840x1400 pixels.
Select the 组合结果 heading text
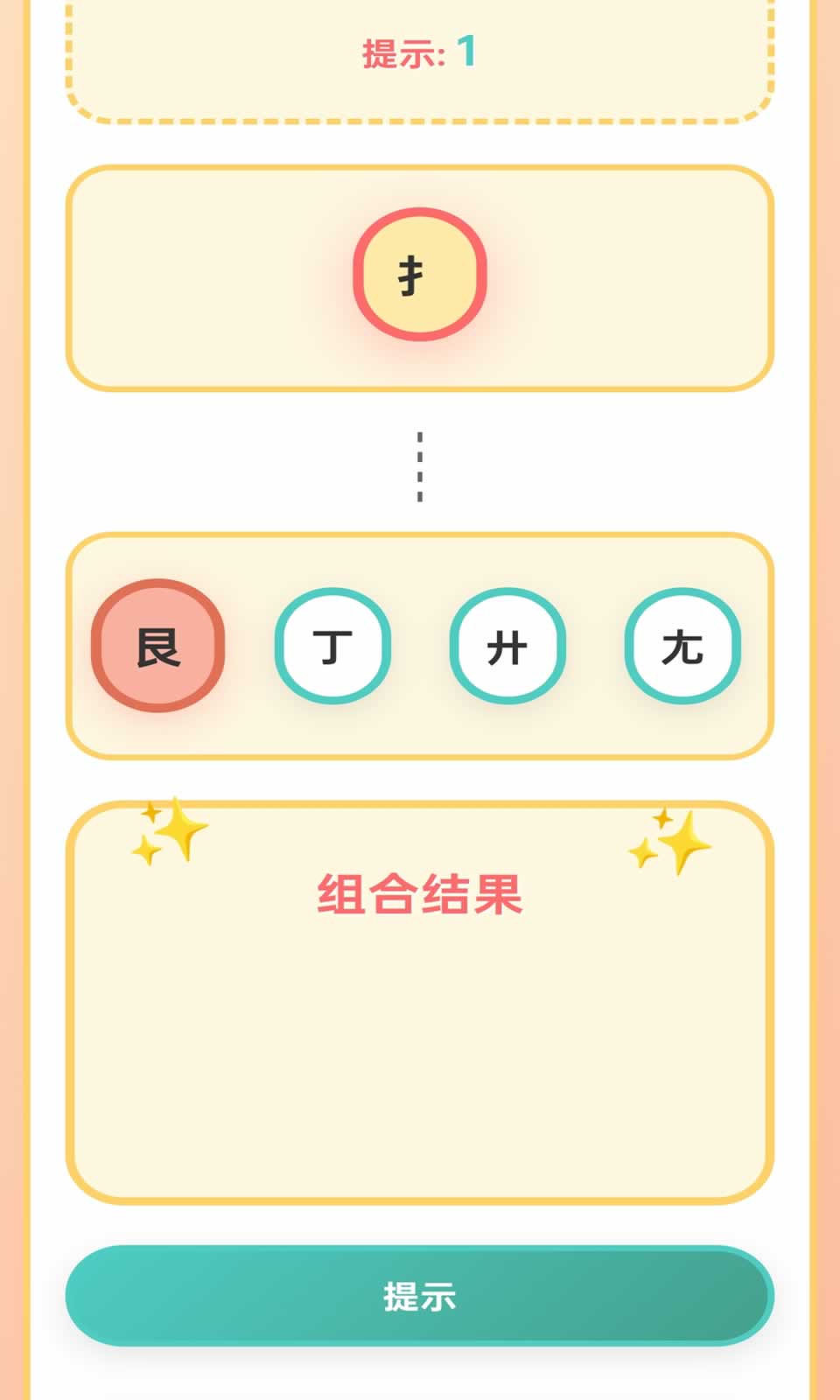pos(420,892)
